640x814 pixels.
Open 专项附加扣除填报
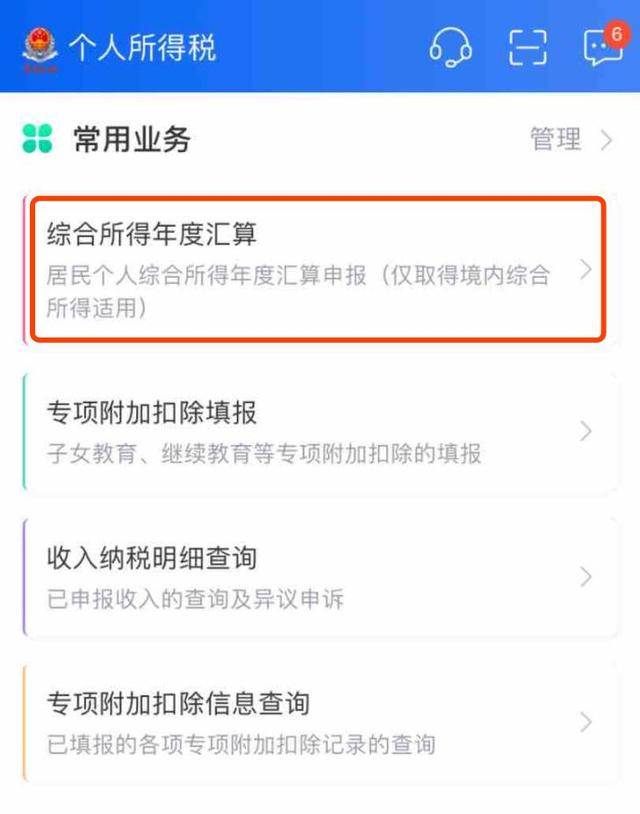tap(318, 431)
